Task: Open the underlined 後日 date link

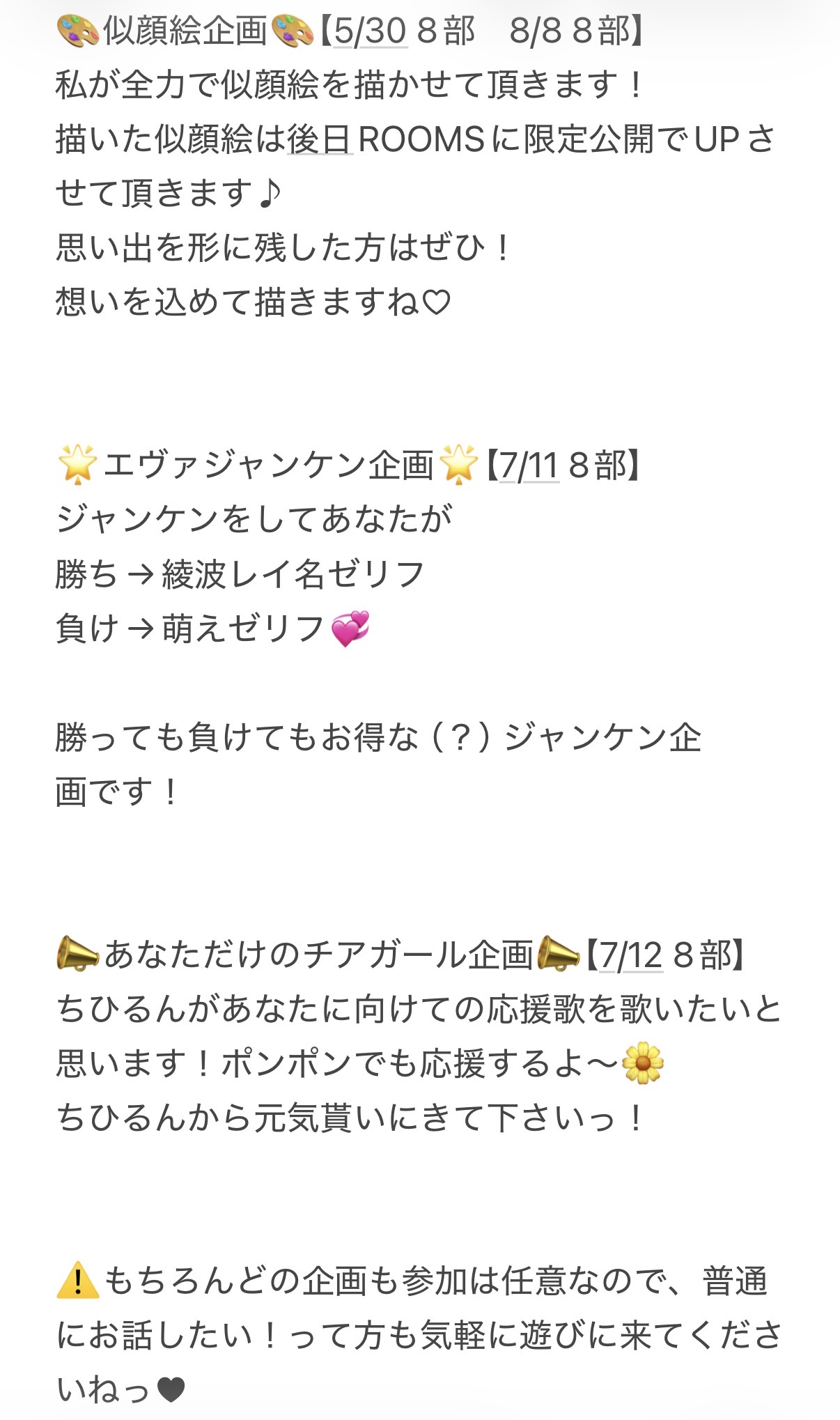Action: [320, 139]
